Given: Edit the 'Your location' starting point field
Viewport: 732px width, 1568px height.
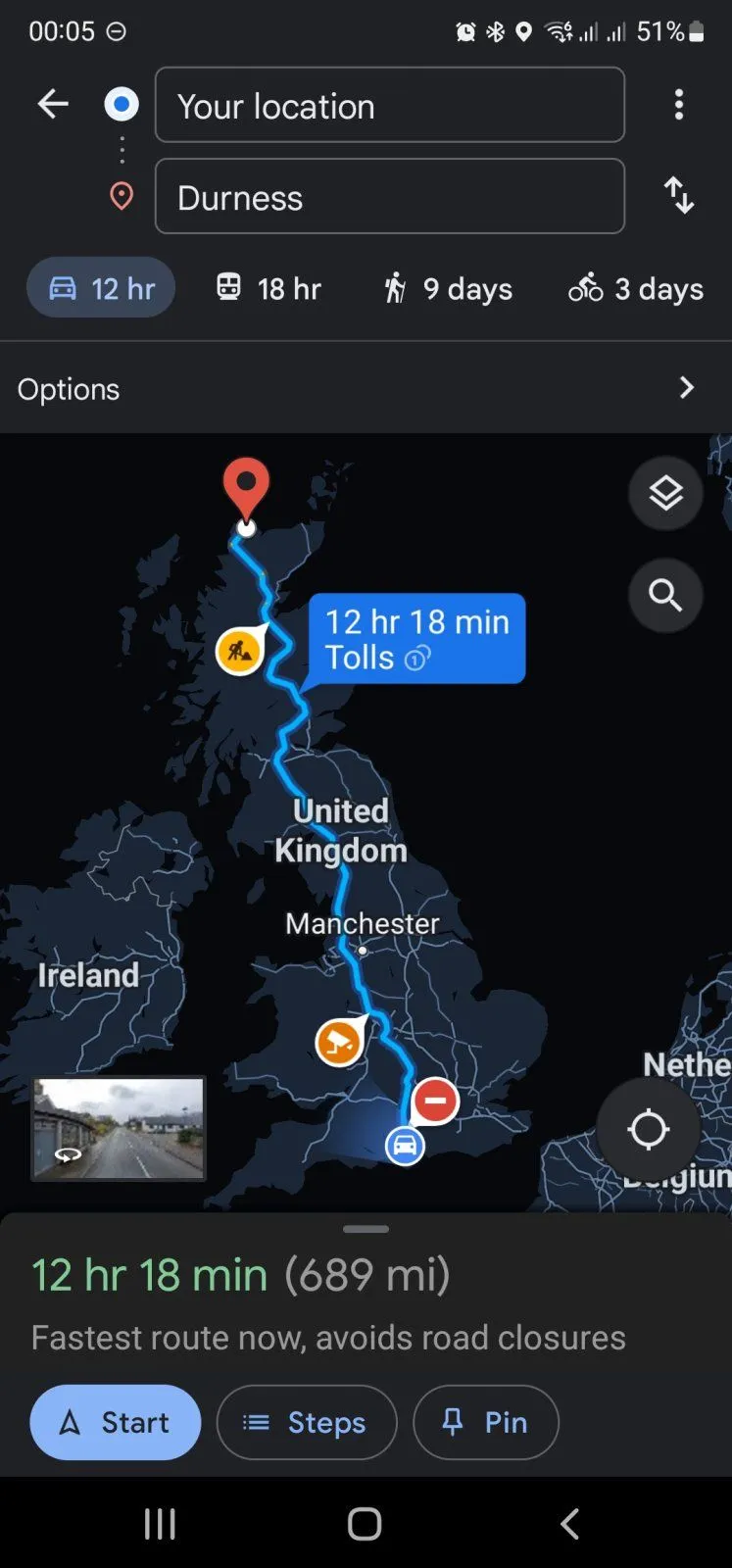Looking at the screenshot, I should [389, 105].
